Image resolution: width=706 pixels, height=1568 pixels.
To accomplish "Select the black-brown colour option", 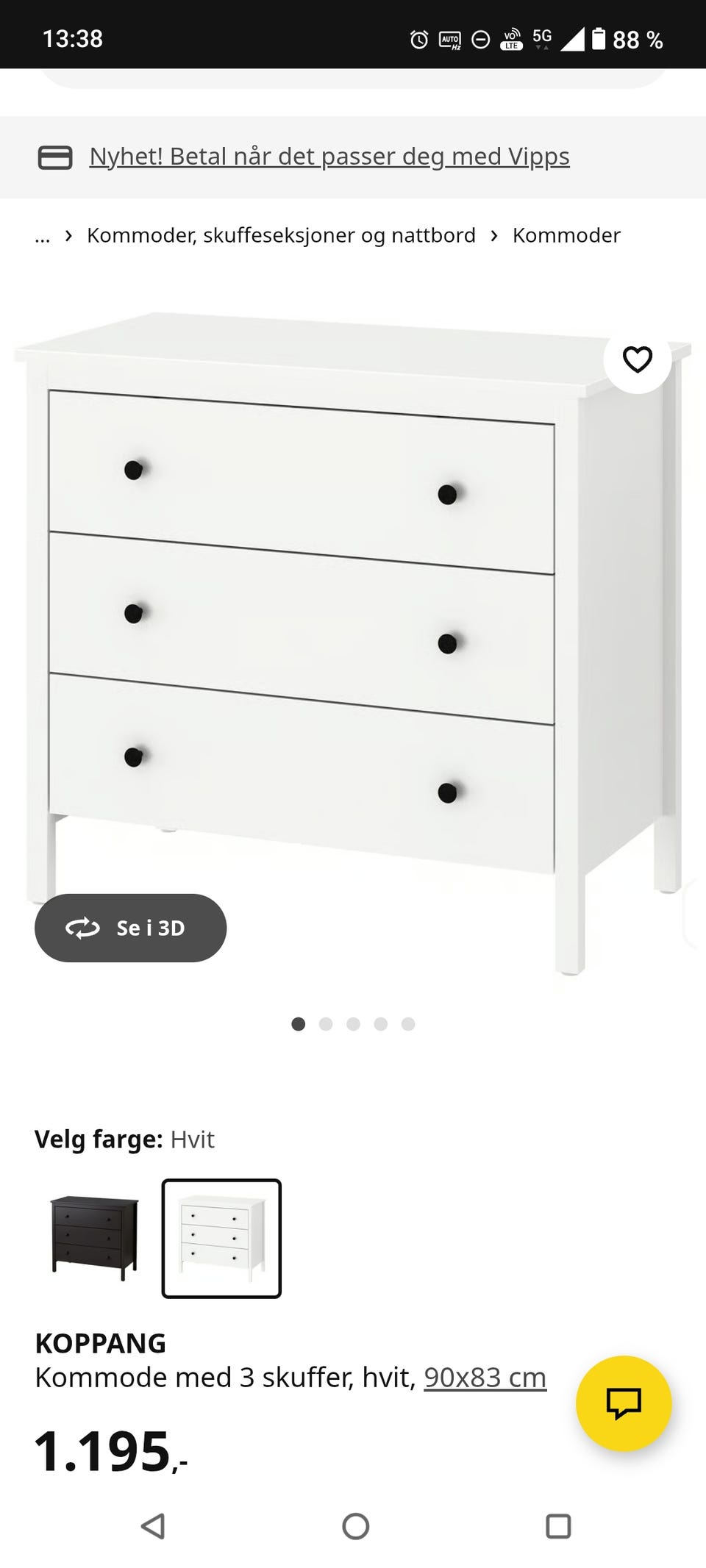I will (x=94, y=1239).
